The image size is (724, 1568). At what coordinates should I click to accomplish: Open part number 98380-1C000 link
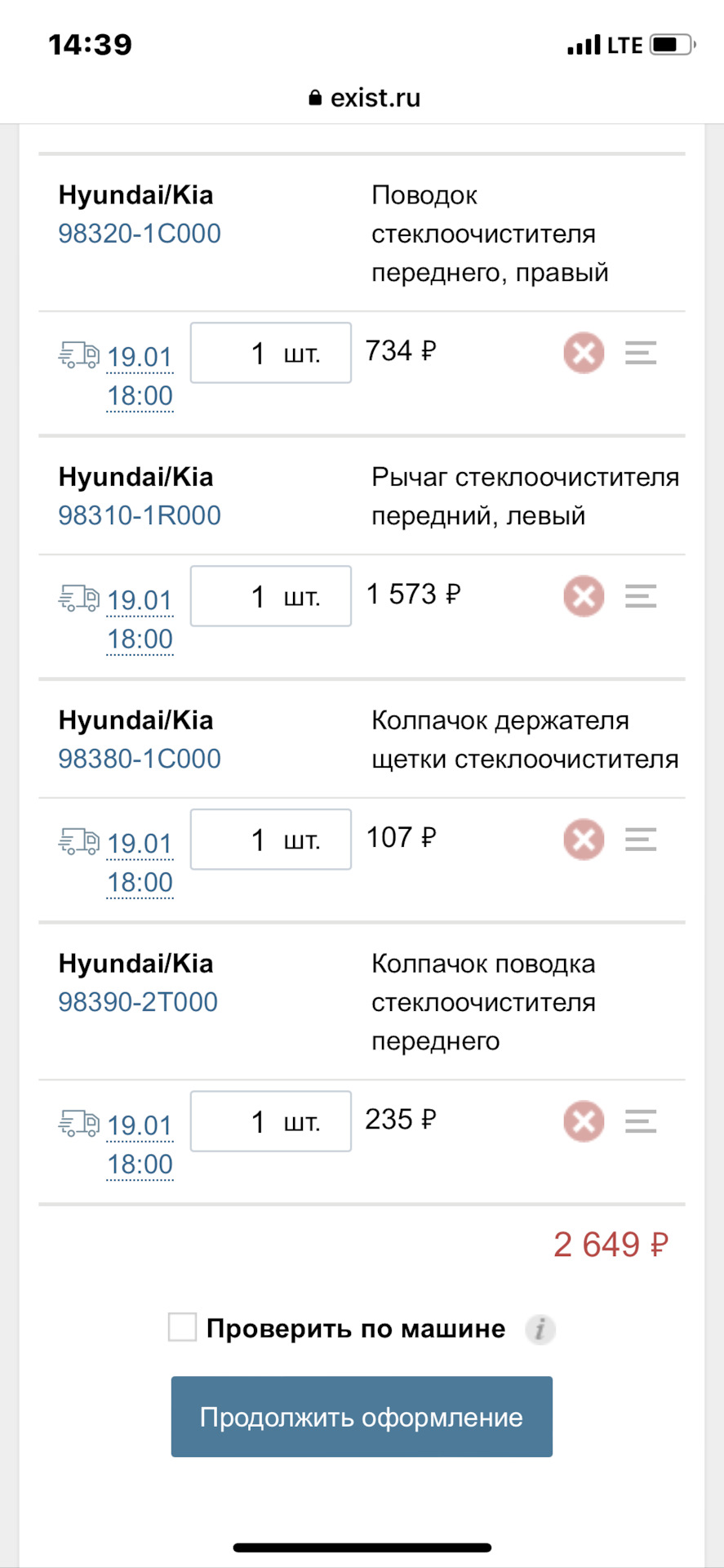pyautogui.click(x=140, y=759)
